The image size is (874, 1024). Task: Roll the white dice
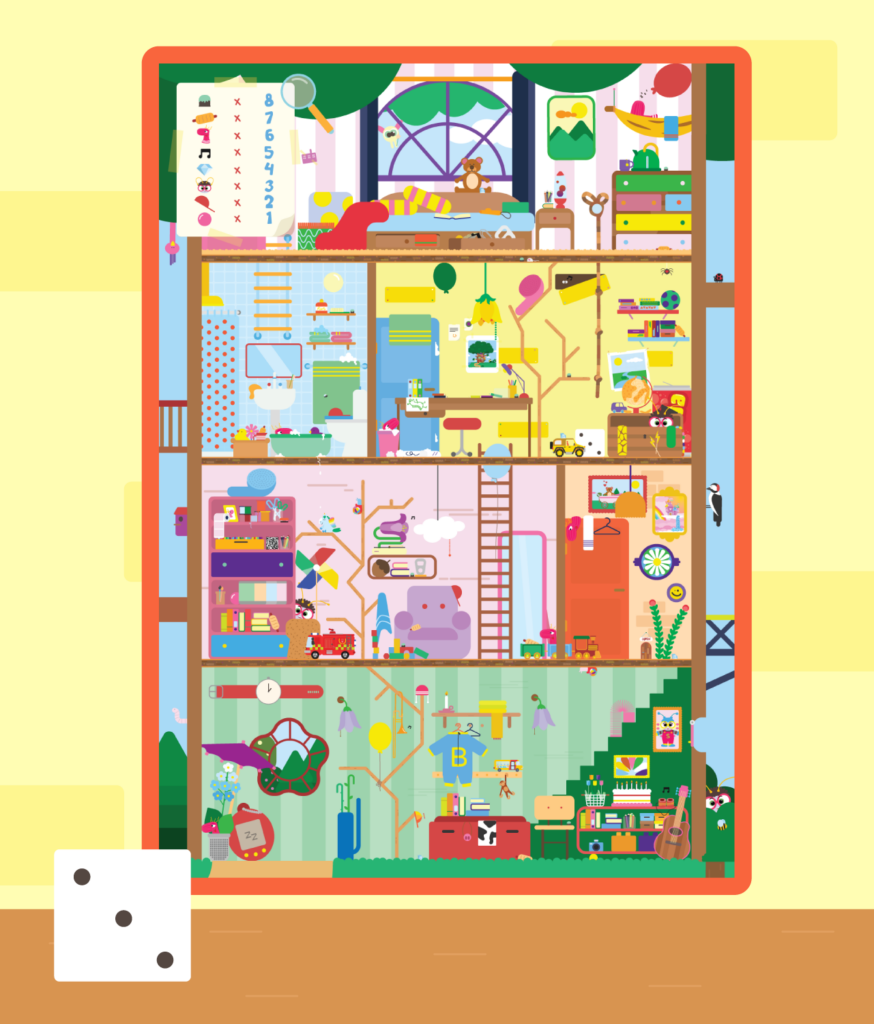(x=122, y=915)
